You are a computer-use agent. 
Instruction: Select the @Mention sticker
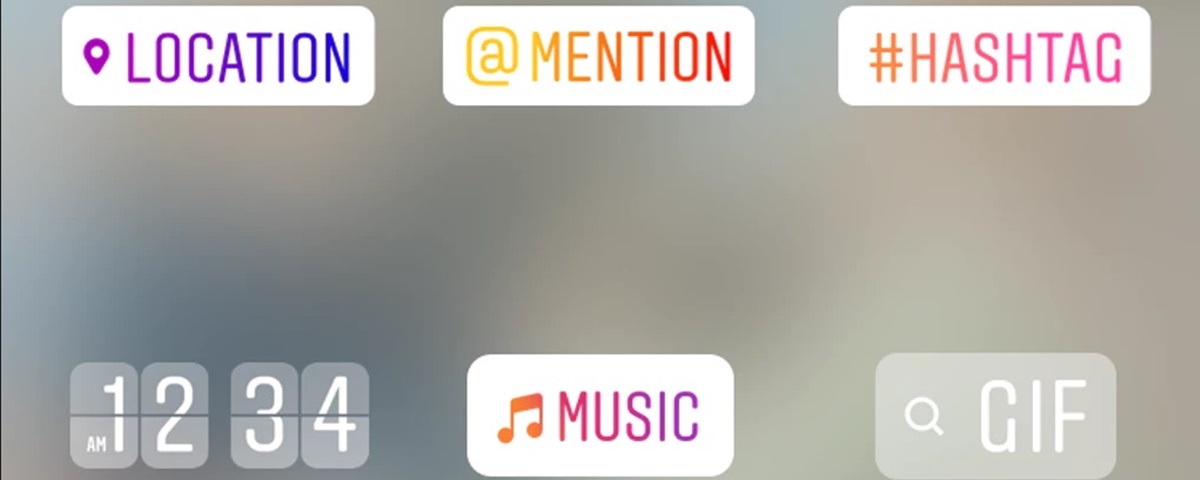click(x=598, y=56)
